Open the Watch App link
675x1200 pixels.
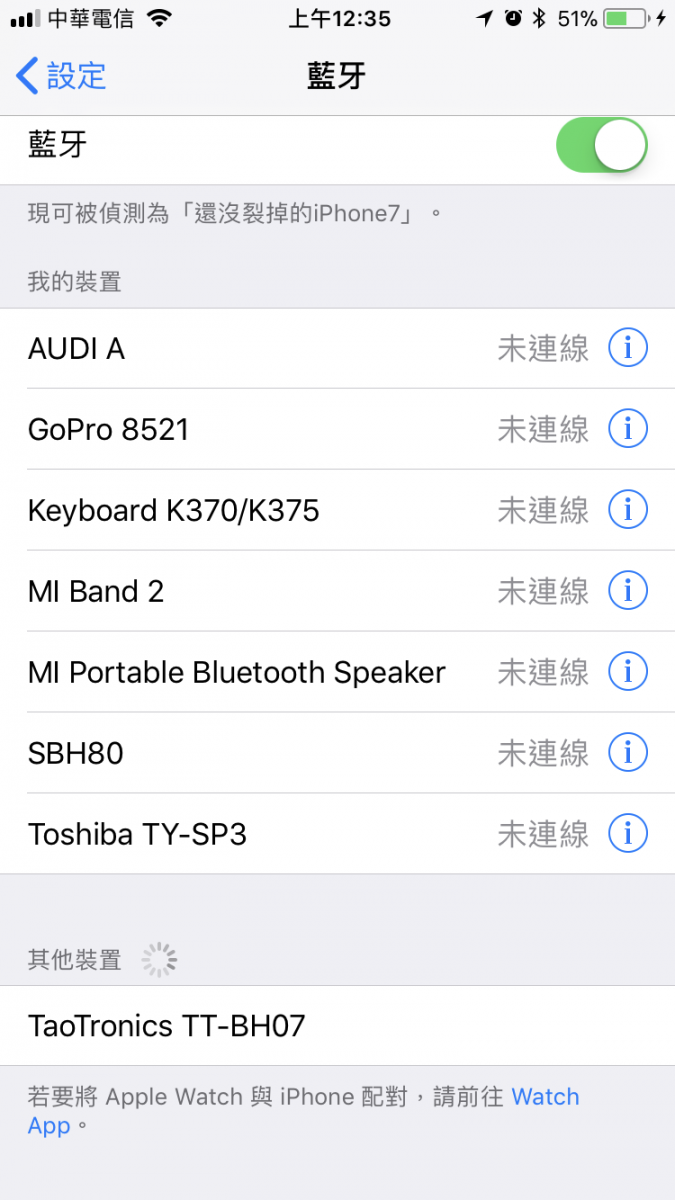pos(545,1097)
